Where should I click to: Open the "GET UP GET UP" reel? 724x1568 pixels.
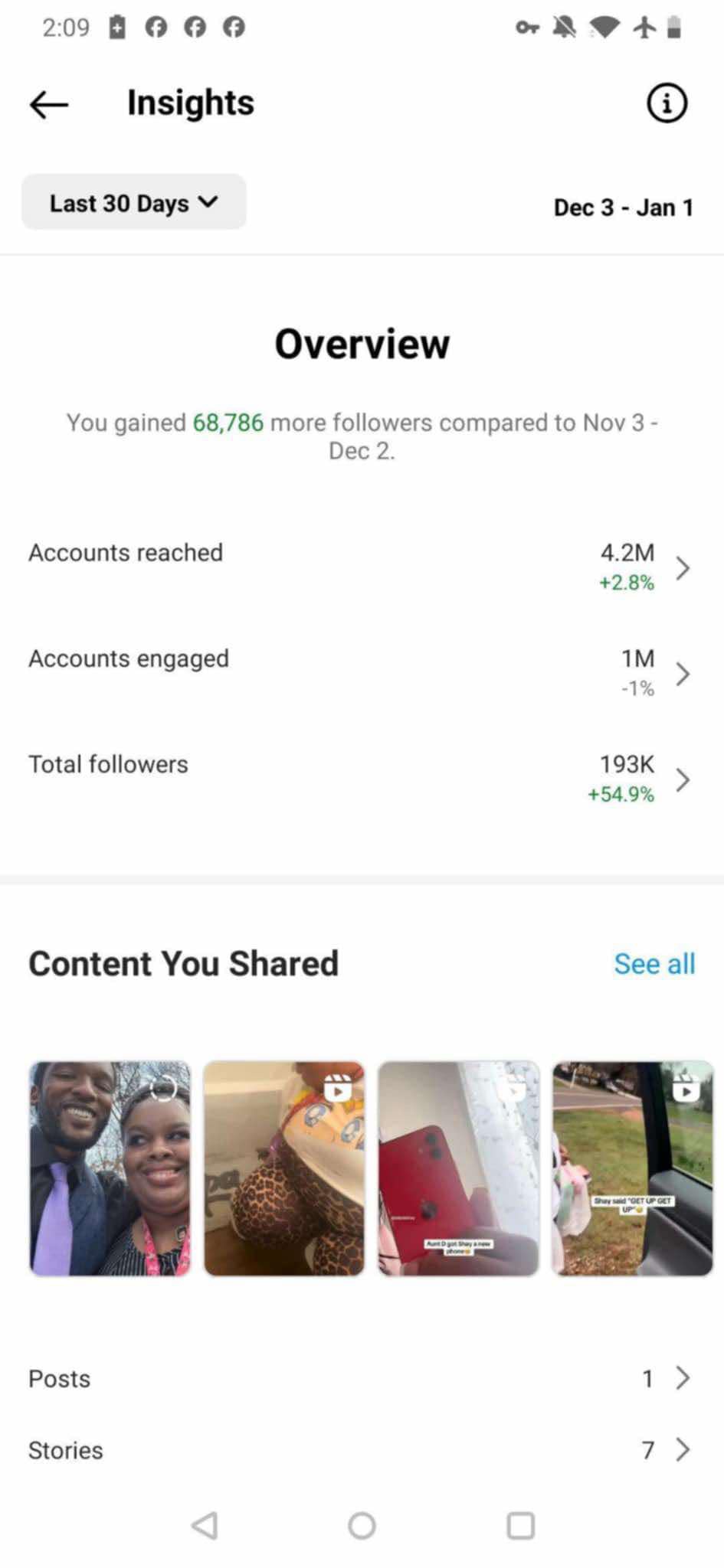coord(632,1168)
